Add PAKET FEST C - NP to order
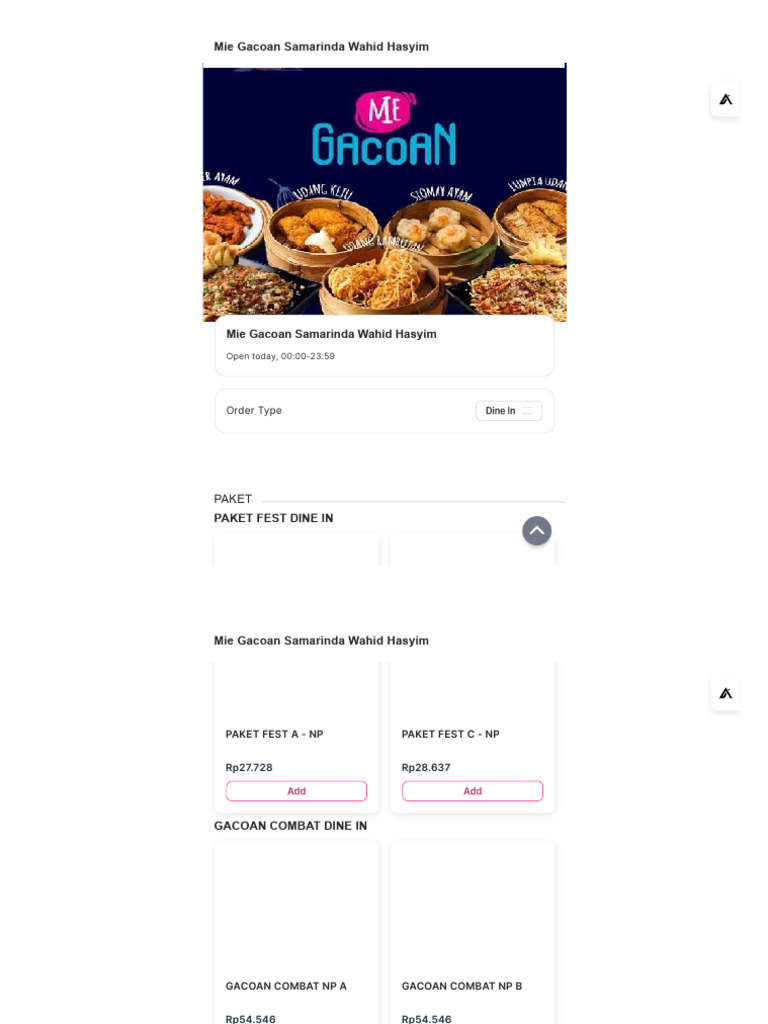 pos(472,791)
